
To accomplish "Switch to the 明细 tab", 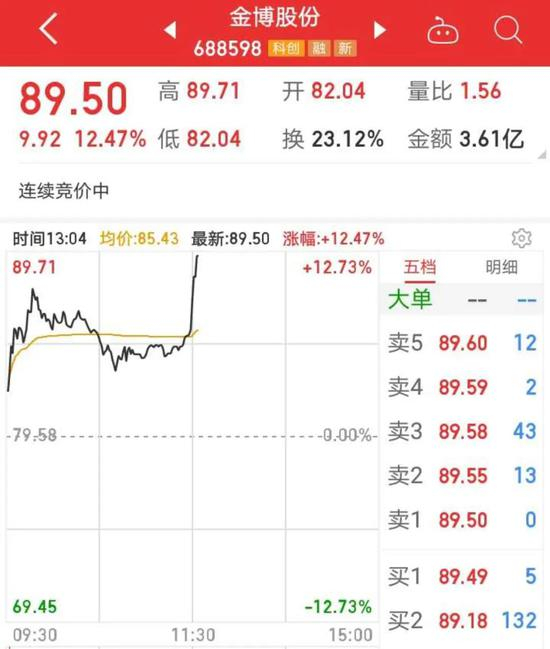I will coord(502,267).
